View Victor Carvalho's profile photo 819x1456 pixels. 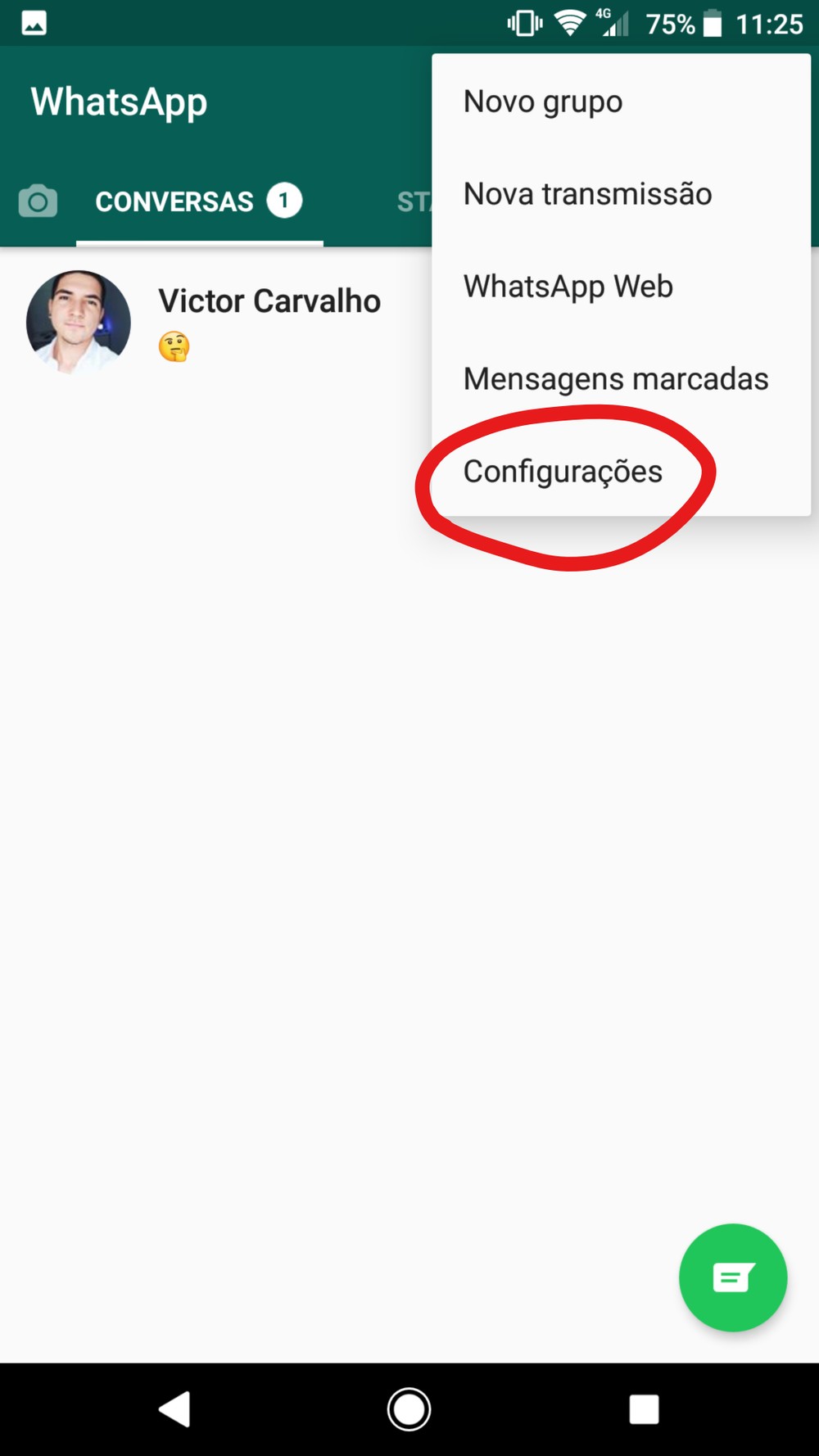pyautogui.click(x=79, y=323)
